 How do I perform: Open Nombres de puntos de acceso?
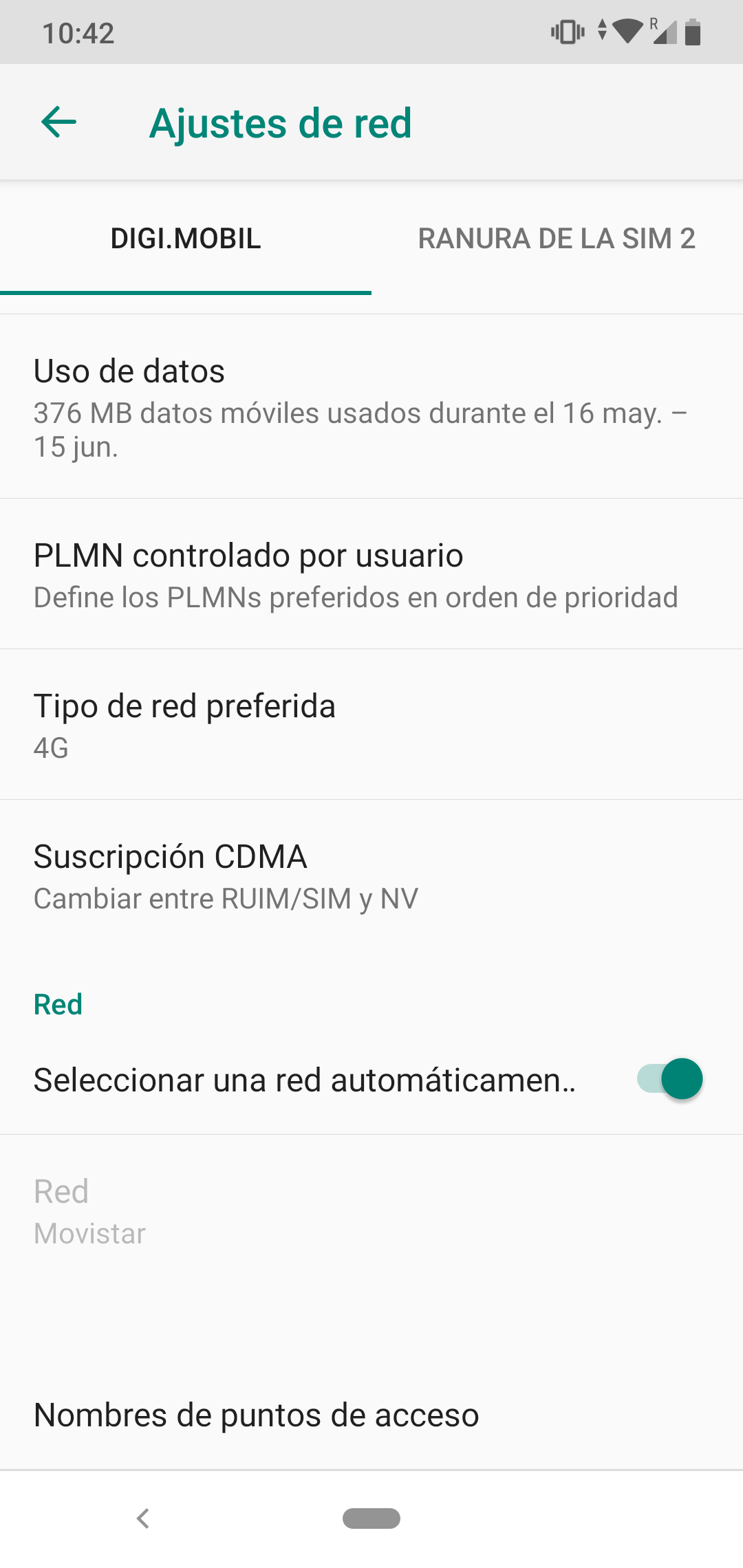pos(371,1415)
